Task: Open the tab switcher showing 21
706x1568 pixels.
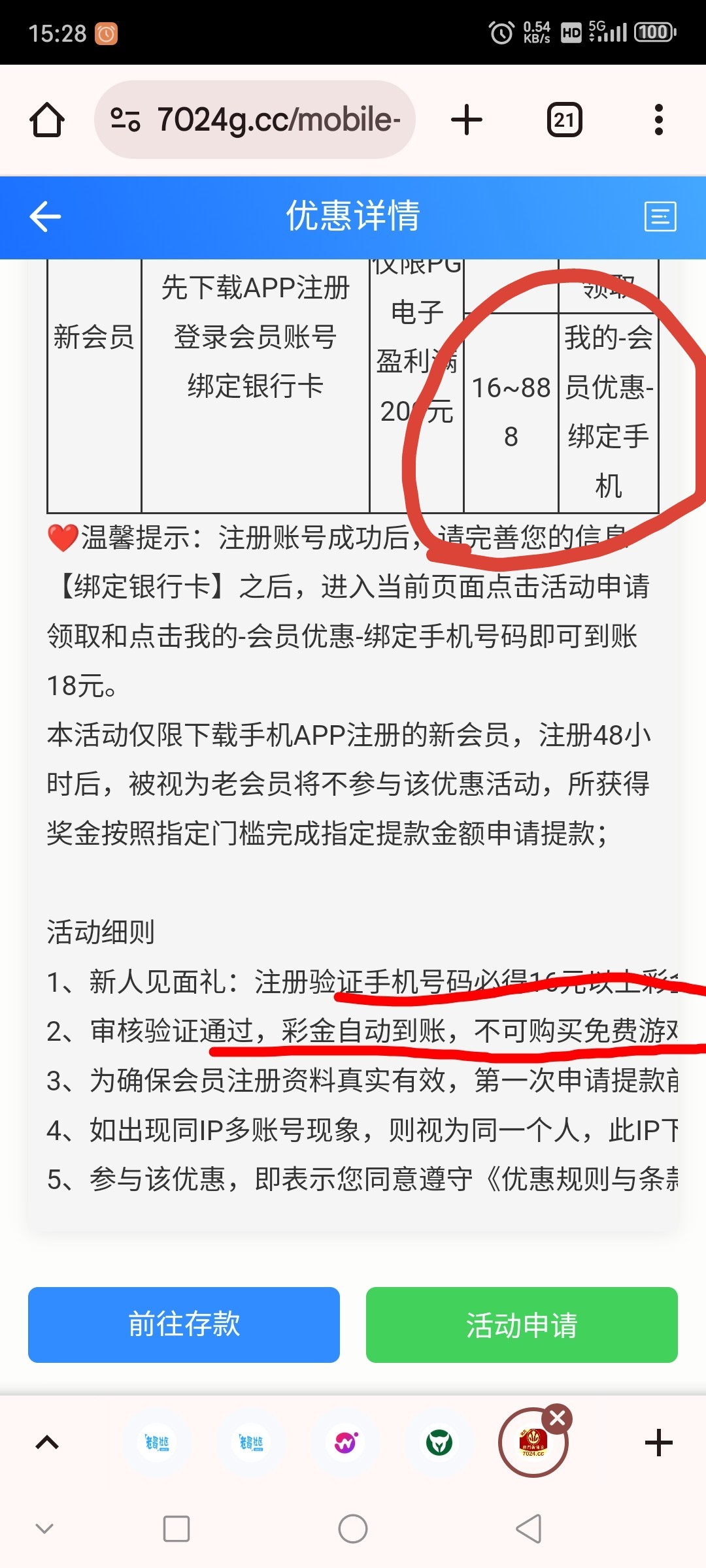Action: pyautogui.click(x=564, y=120)
